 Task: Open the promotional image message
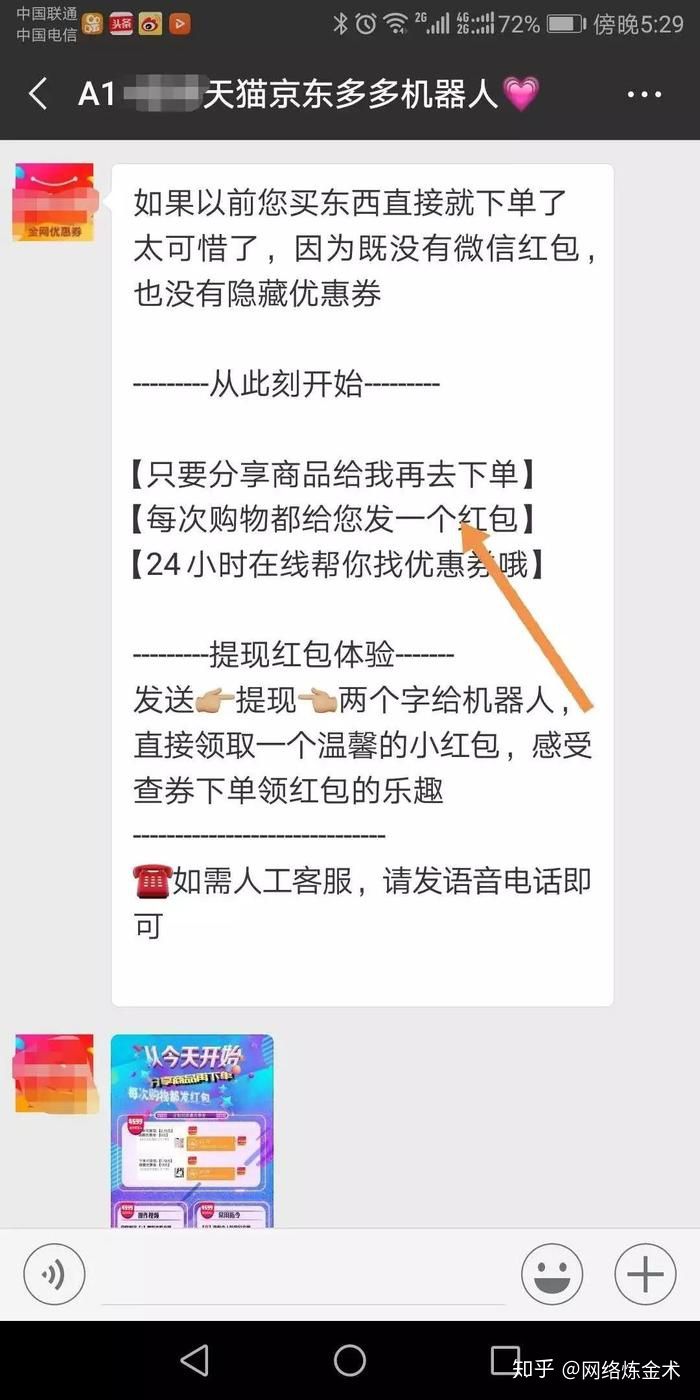point(192,1130)
